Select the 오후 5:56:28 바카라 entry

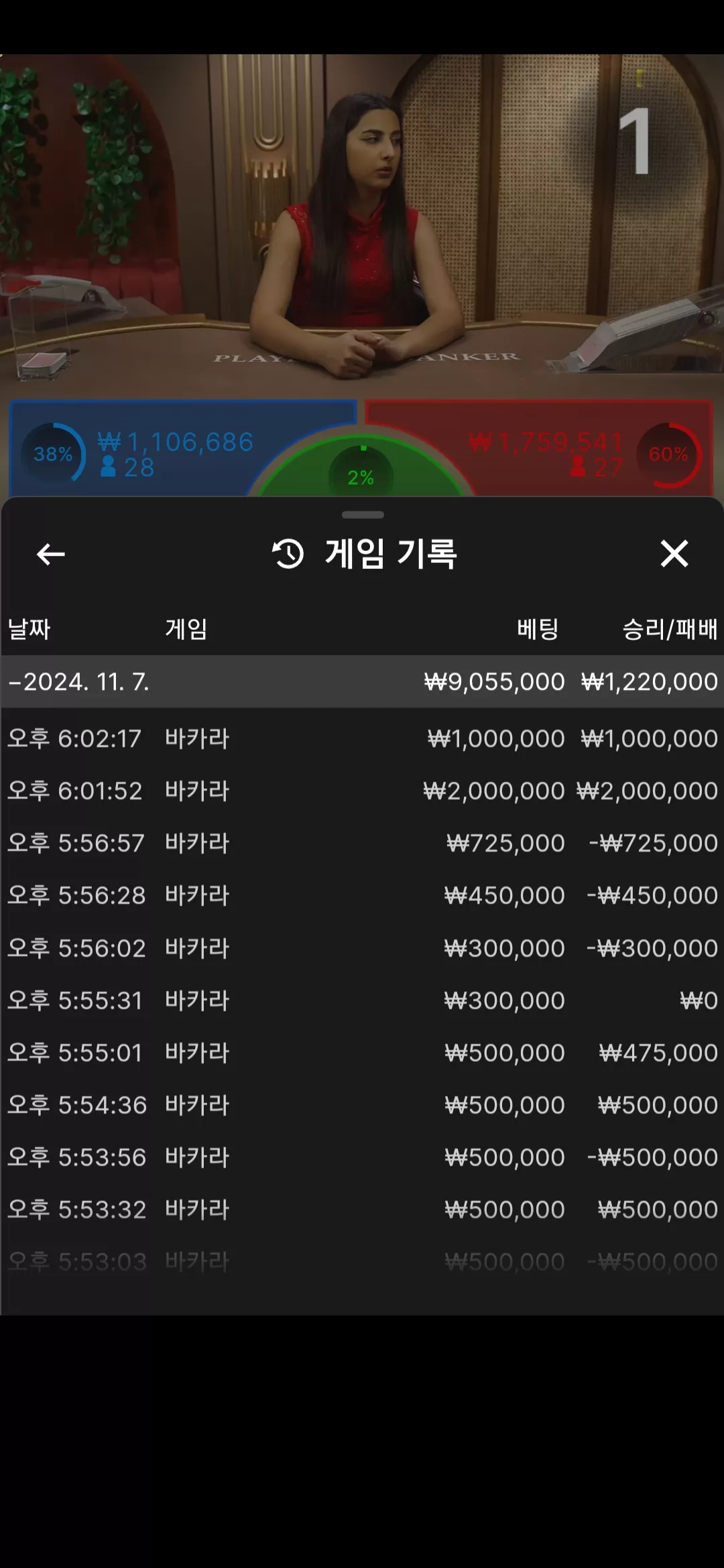pyautogui.click(x=362, y=895)
